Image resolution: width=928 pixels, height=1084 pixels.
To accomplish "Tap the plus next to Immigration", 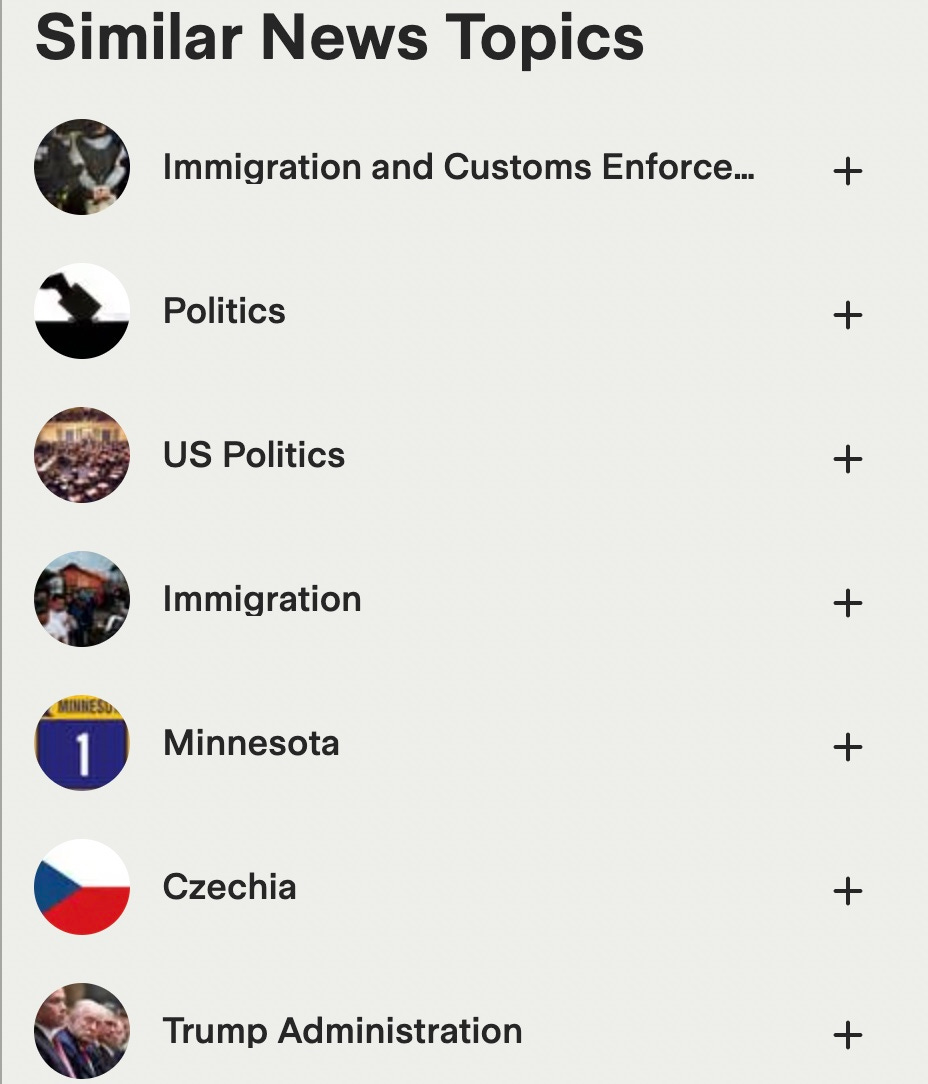I will [847, 603].
